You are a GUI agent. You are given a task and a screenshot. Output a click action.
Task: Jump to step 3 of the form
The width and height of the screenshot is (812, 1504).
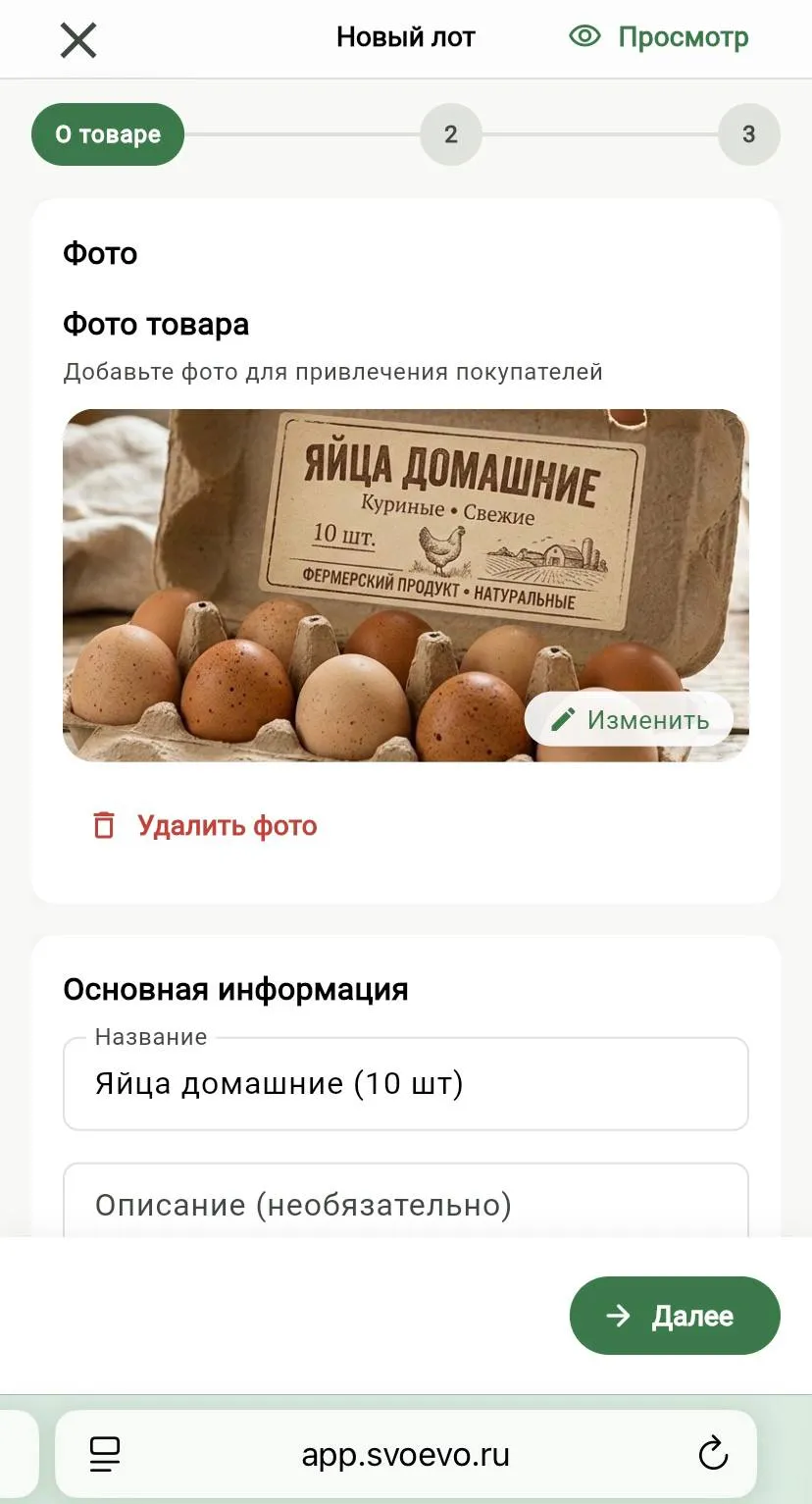748,134
